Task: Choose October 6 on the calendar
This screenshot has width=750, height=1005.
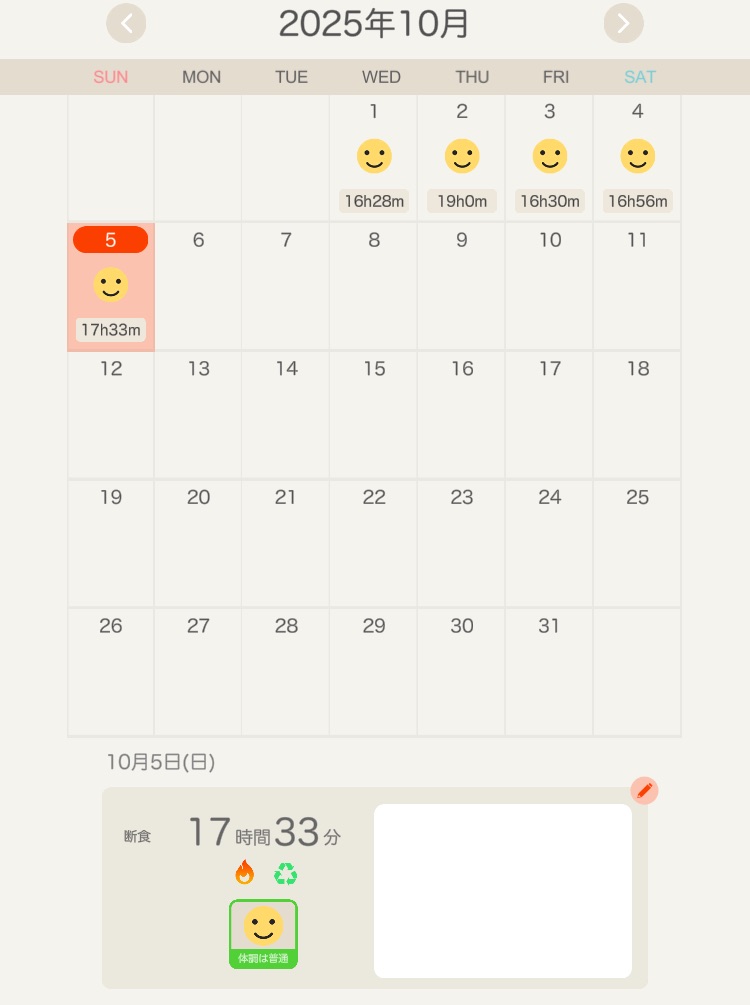Action: [x=198, y=287]
